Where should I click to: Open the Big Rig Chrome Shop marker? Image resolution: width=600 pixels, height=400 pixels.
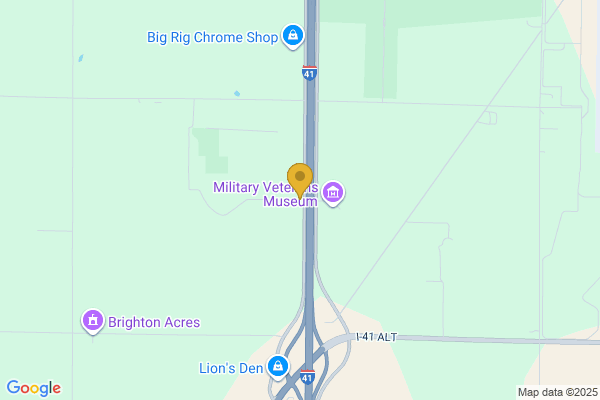(292, 37)
